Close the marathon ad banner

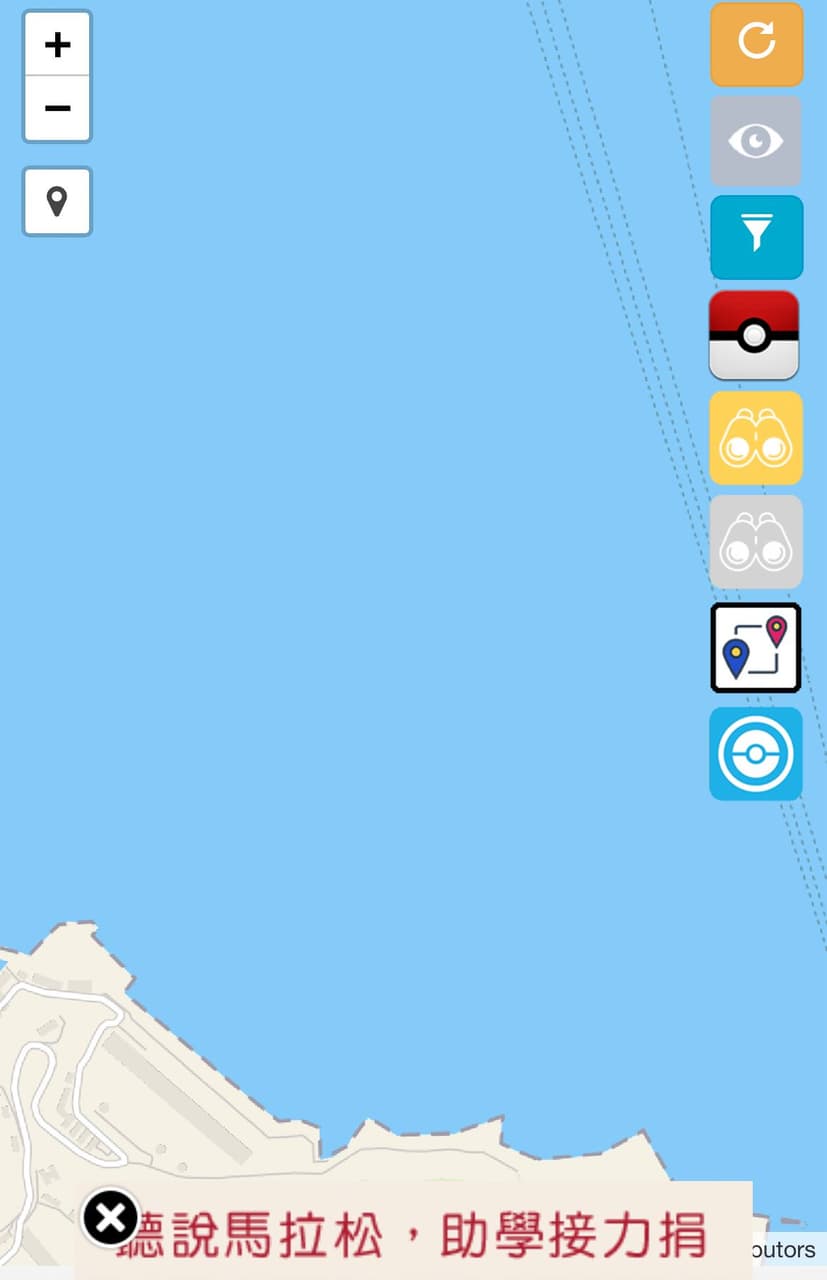tap(110, 1217)
